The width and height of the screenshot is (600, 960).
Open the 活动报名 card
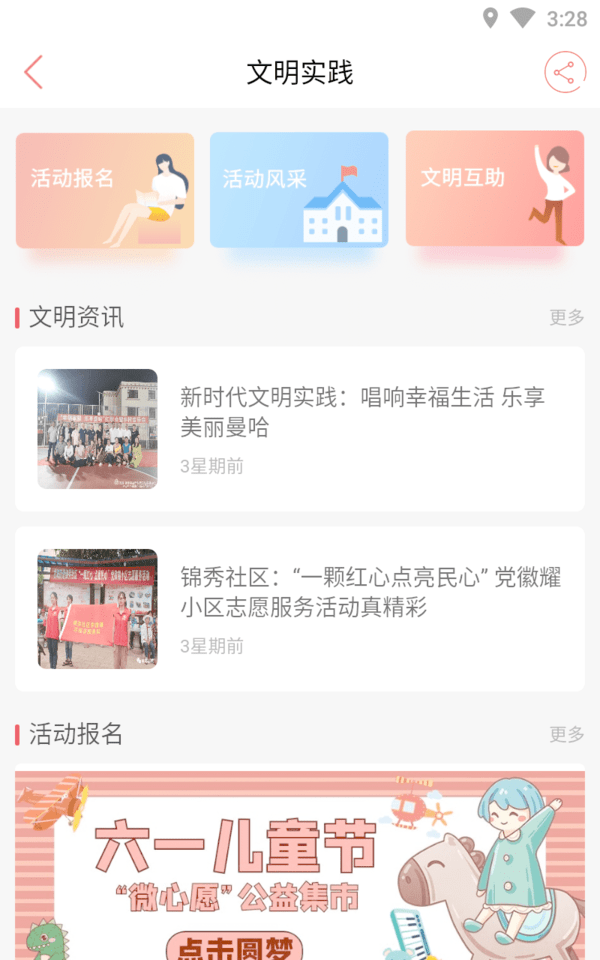(105, 190)
